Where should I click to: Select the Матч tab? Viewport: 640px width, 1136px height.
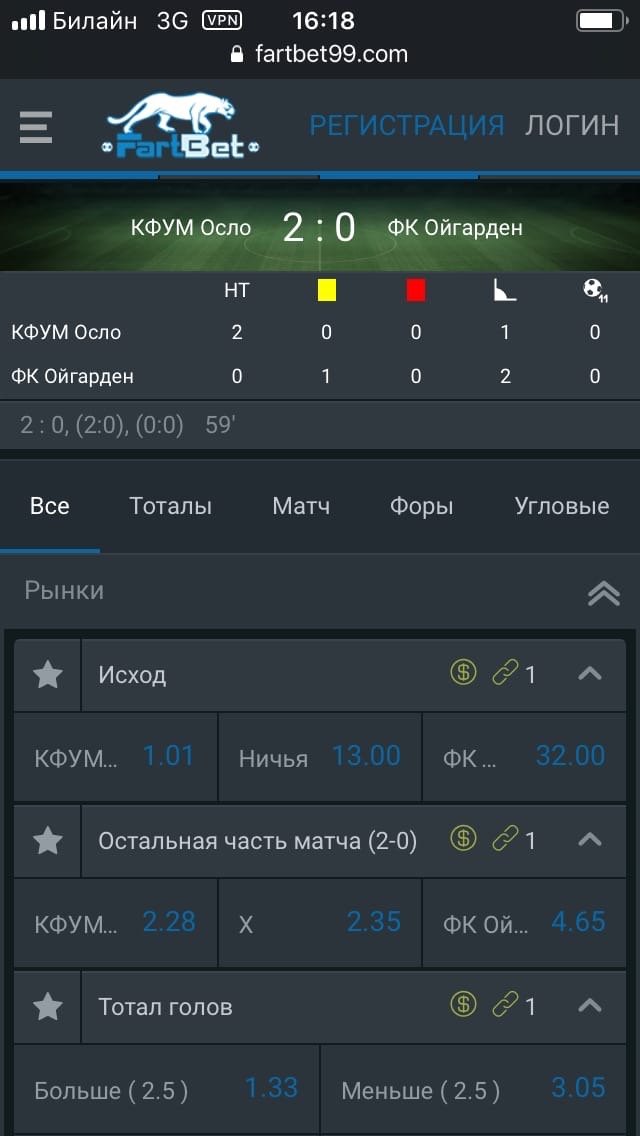point(301,506)
